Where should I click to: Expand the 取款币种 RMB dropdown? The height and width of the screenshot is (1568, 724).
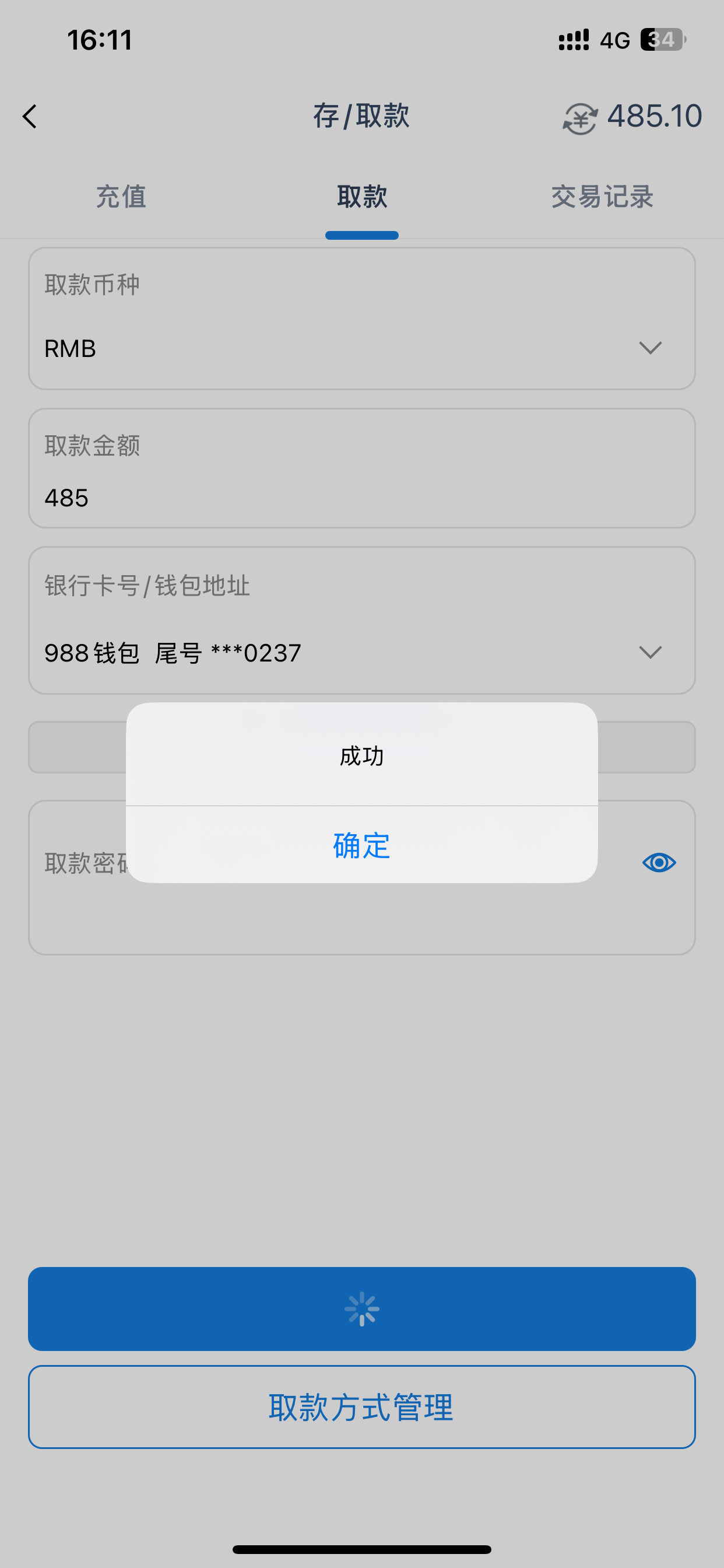point(650,348)
